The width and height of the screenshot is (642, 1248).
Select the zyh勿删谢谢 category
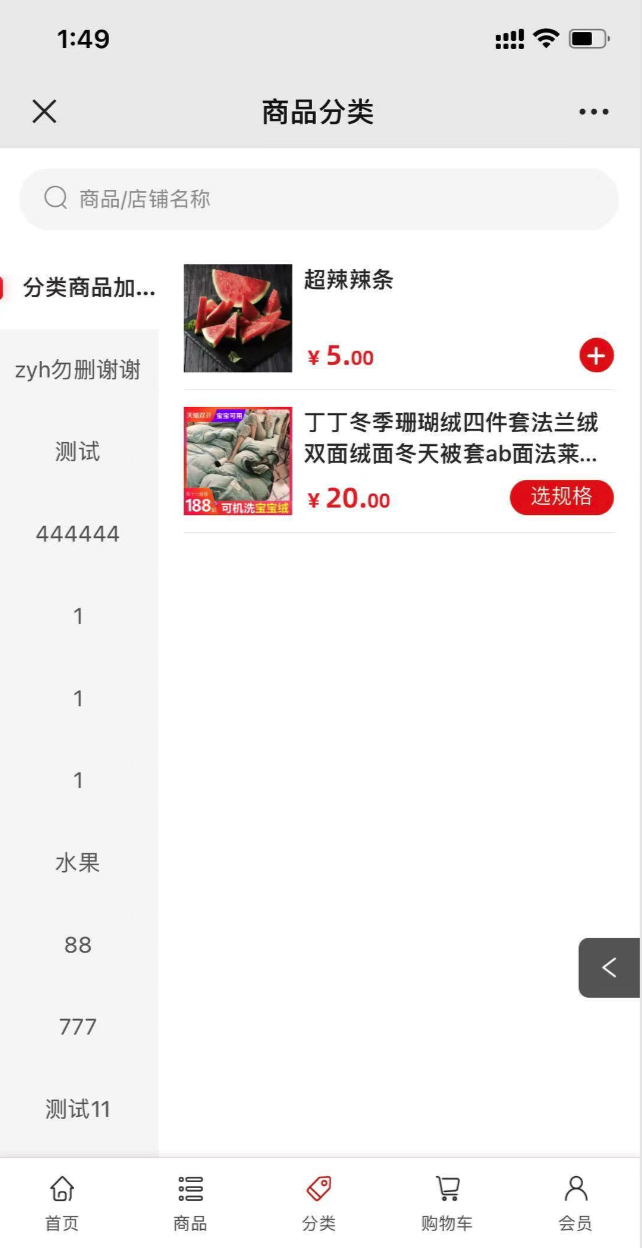78,370
